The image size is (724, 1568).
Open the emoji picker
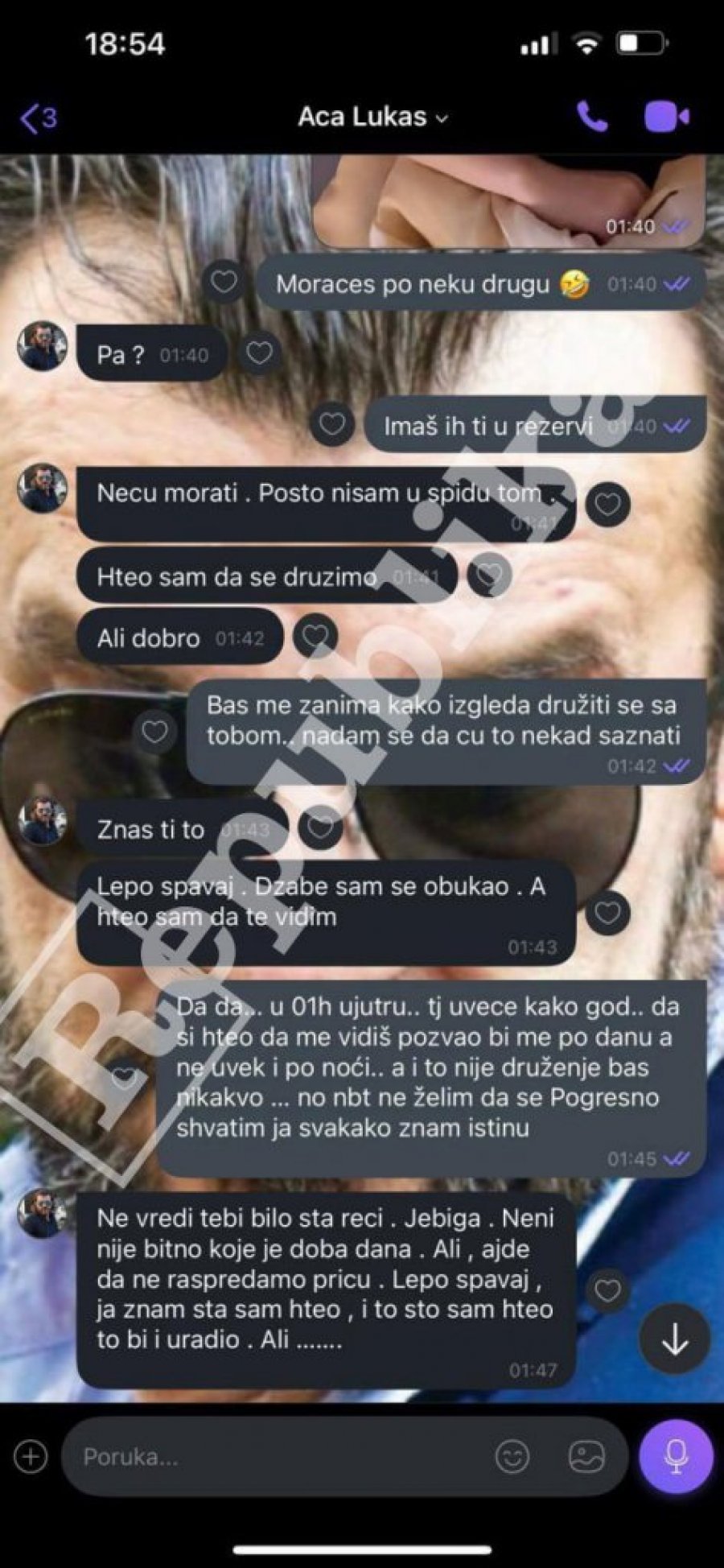click(x=512, y=1456)
